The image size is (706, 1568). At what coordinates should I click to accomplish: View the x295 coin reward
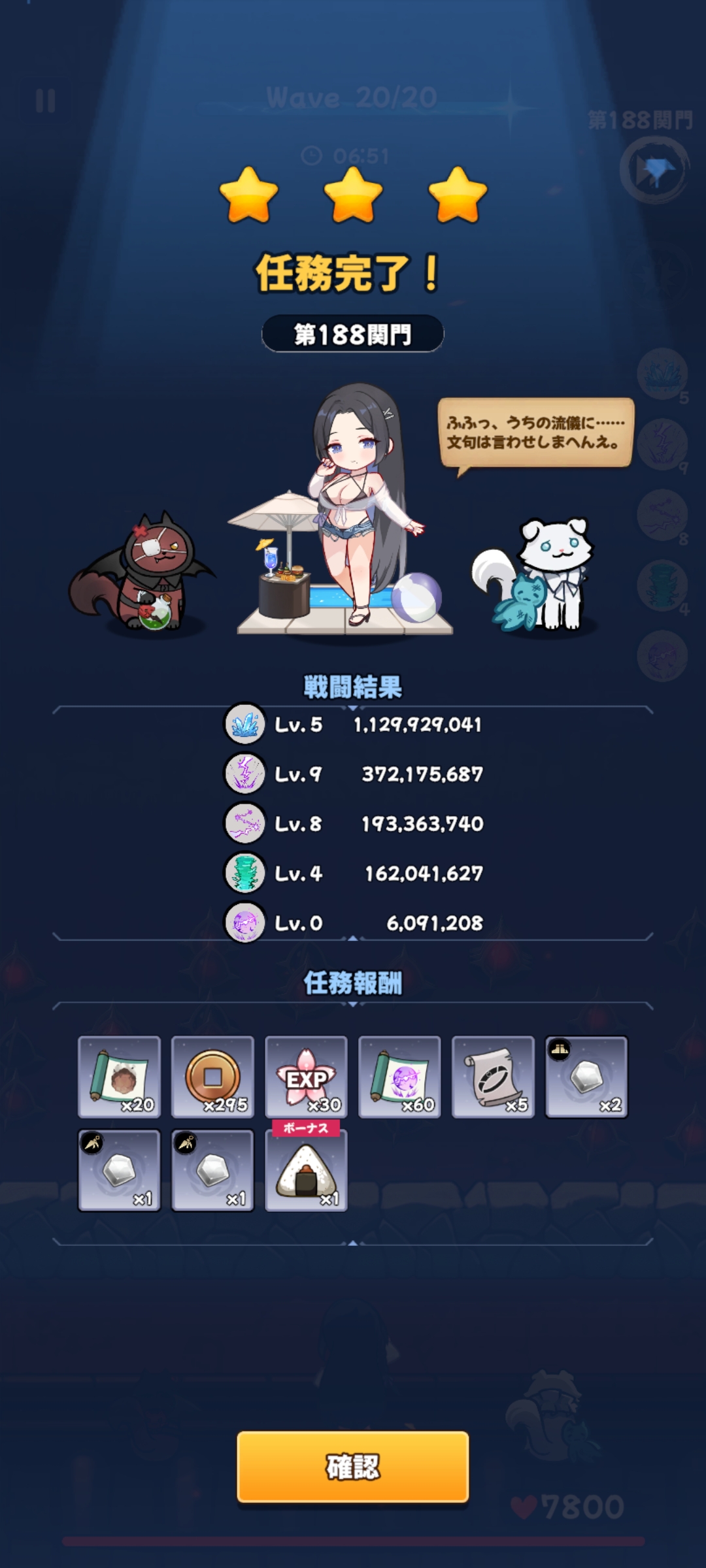[212, 1077]
